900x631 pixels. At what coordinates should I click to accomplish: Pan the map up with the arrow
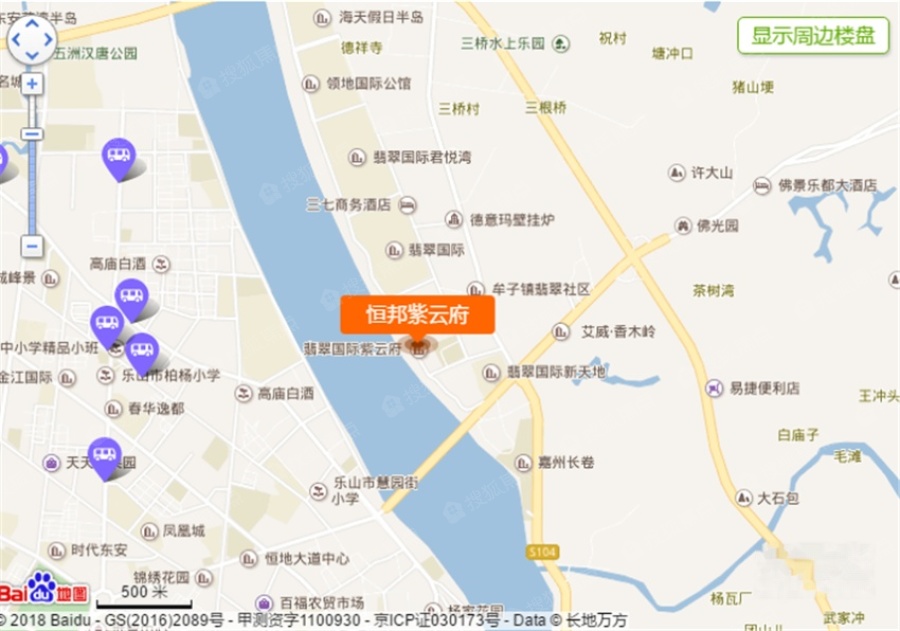pos(32,23)
